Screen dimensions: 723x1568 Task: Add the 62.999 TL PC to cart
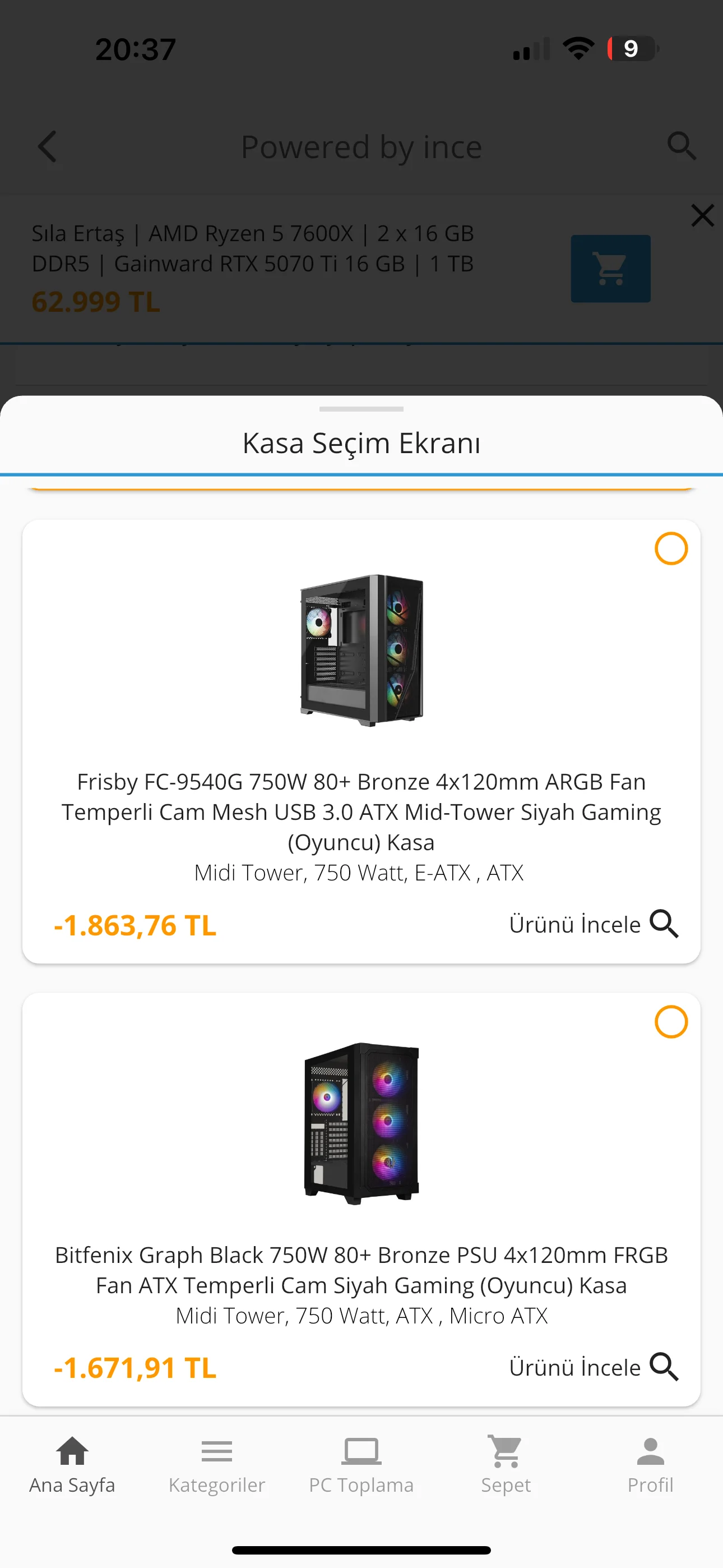pos(610,269)
